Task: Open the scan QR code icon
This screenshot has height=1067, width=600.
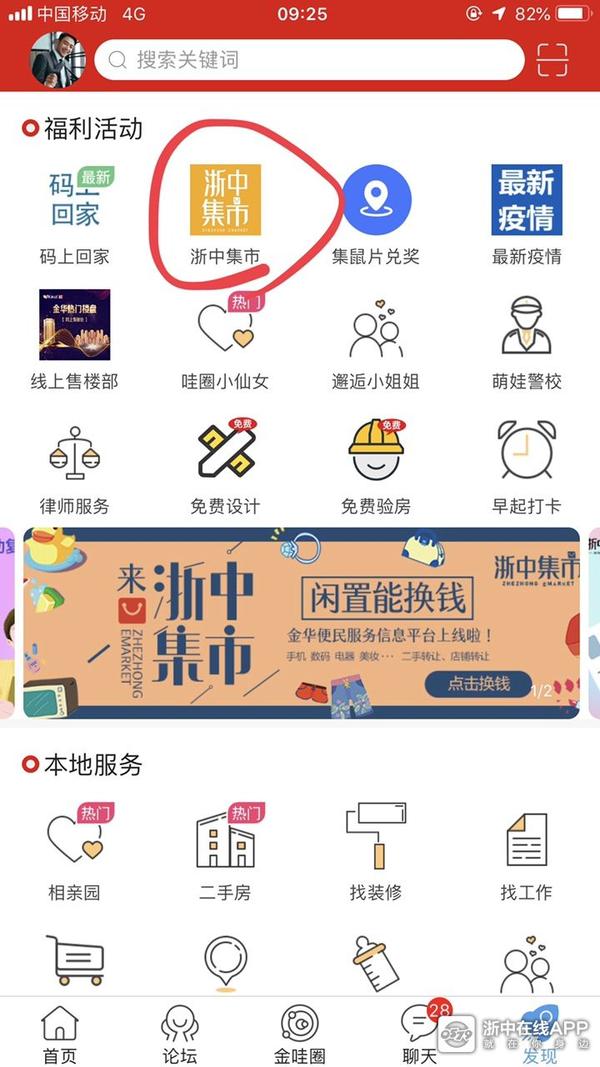Action: pyautogui.click(x=552, y=60)
